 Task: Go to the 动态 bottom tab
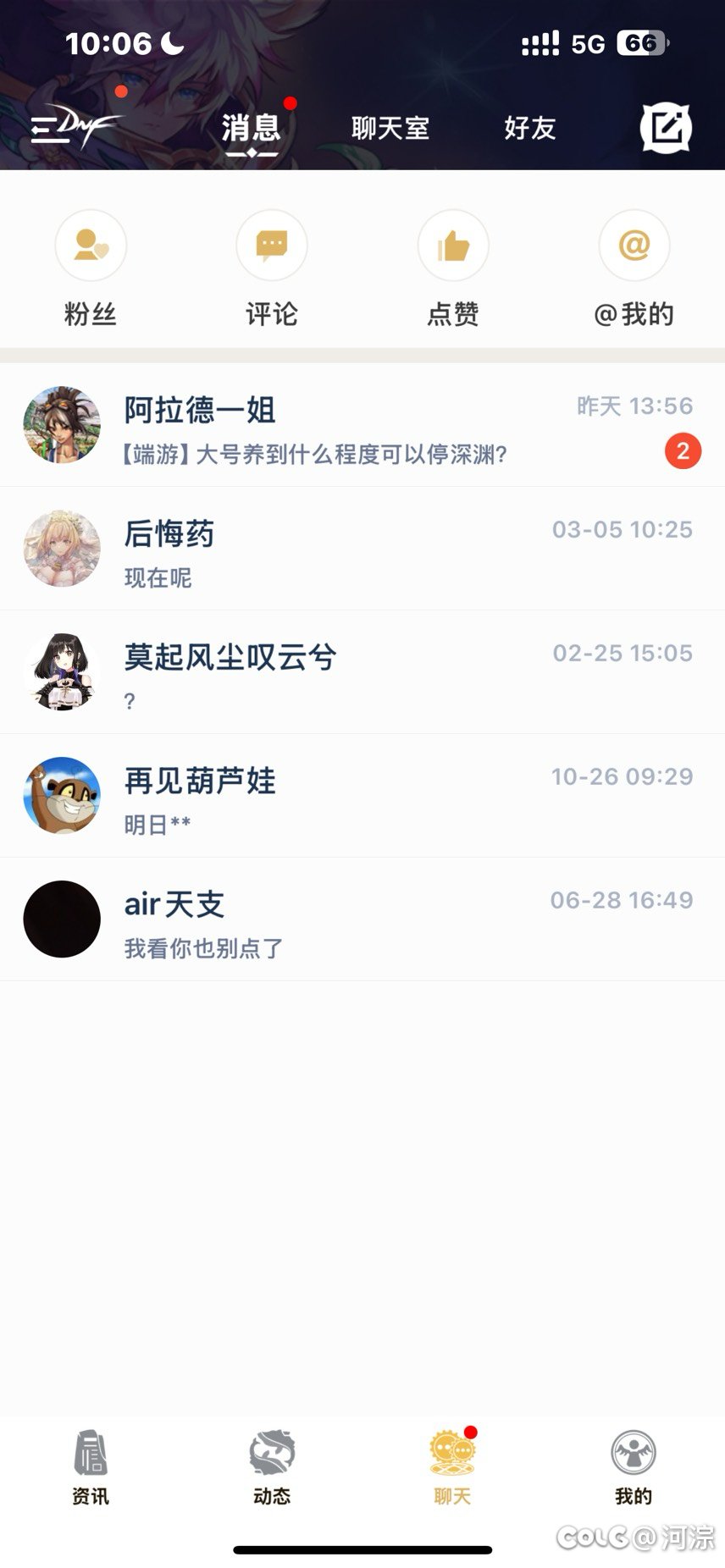click(272, 1468)
